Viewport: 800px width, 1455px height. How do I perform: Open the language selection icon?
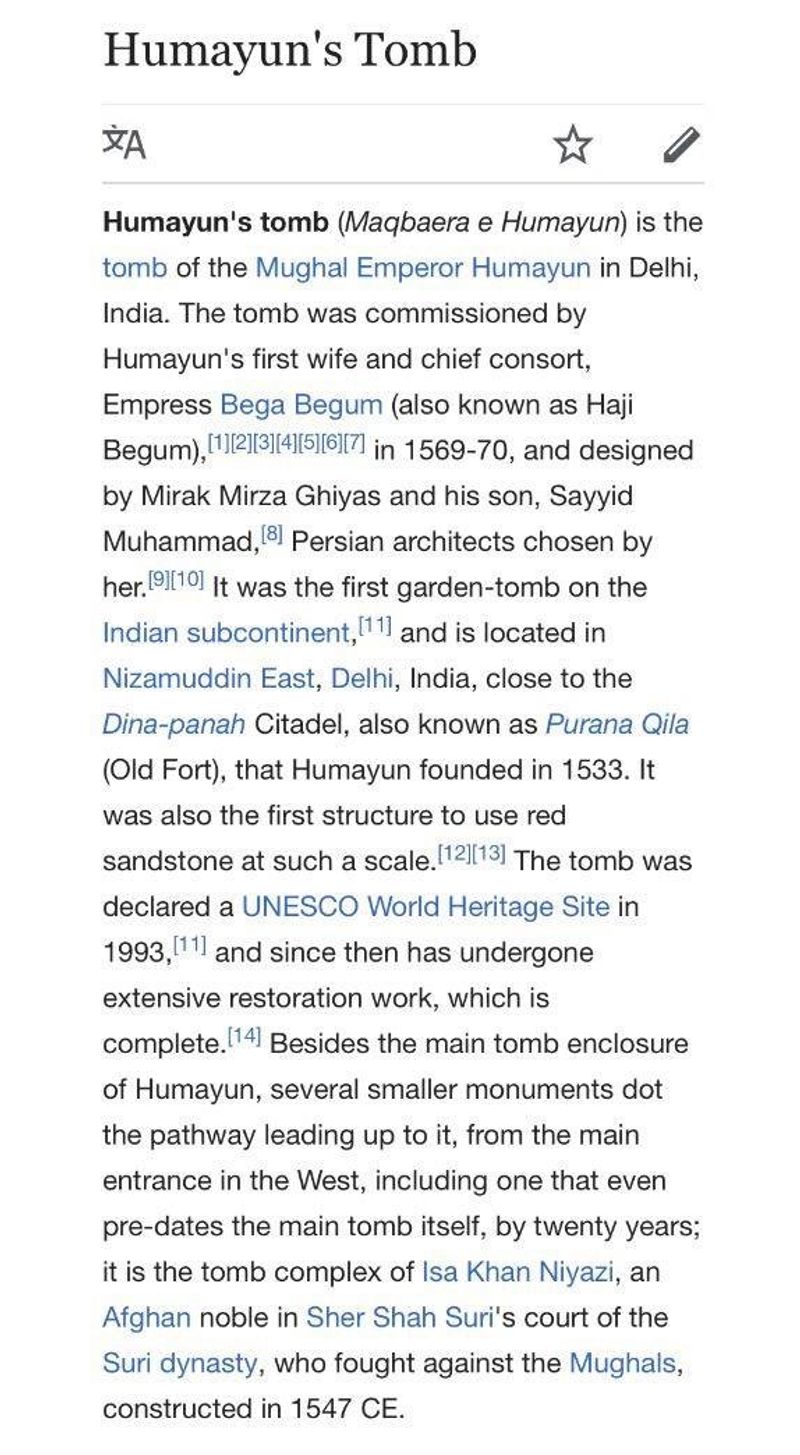(x=124, y=145)
